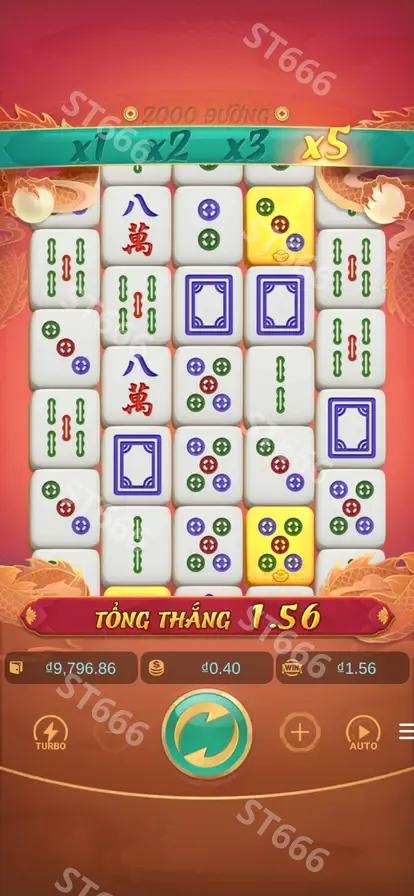Open the wallet balance 9,796.86
The height and width of the screenshot is (896, 414).
[71, 668]
